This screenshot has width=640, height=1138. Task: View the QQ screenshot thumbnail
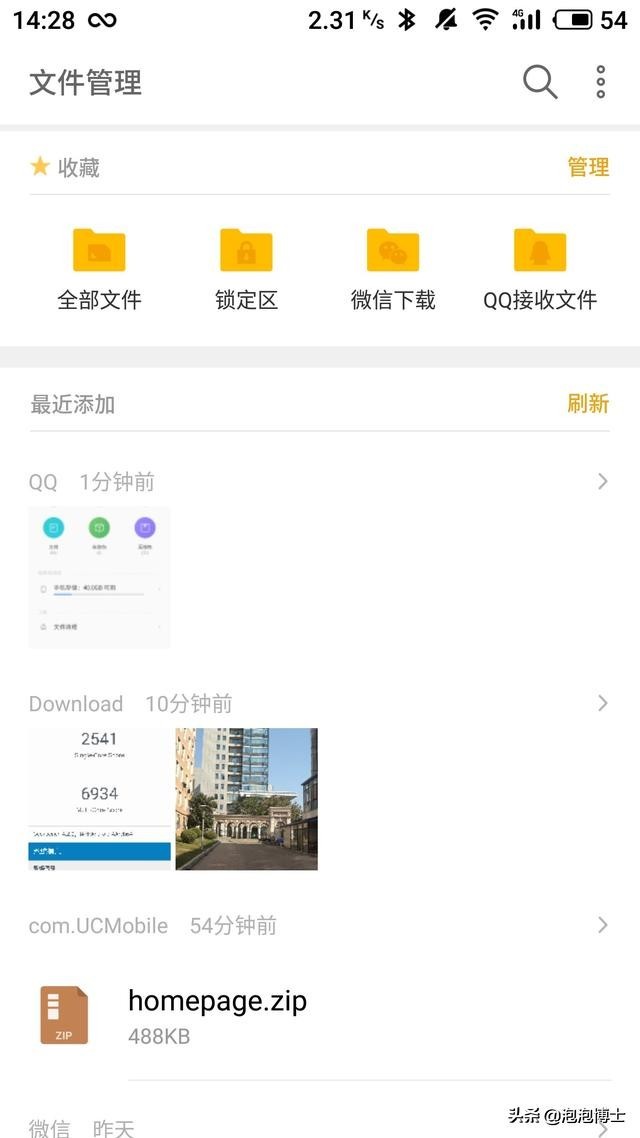coord(99,577)
